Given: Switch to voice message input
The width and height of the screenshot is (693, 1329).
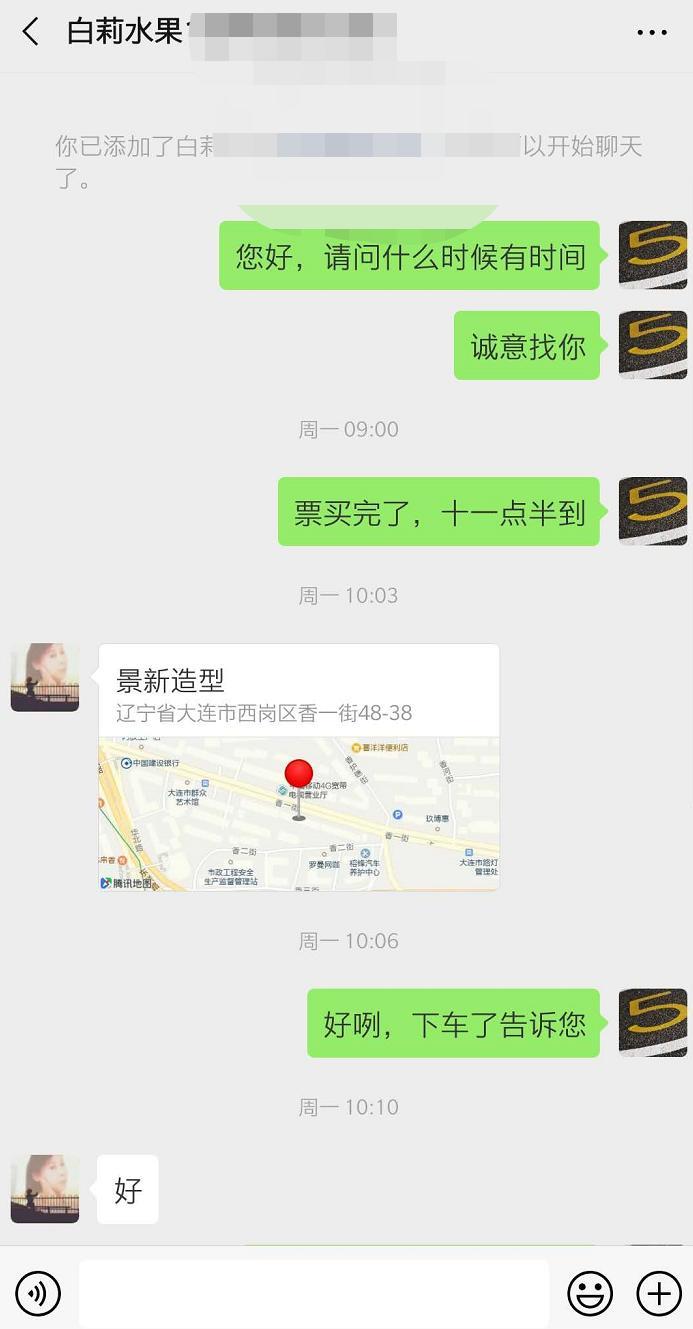Looking at the screenshot, I should (38, 1294).
